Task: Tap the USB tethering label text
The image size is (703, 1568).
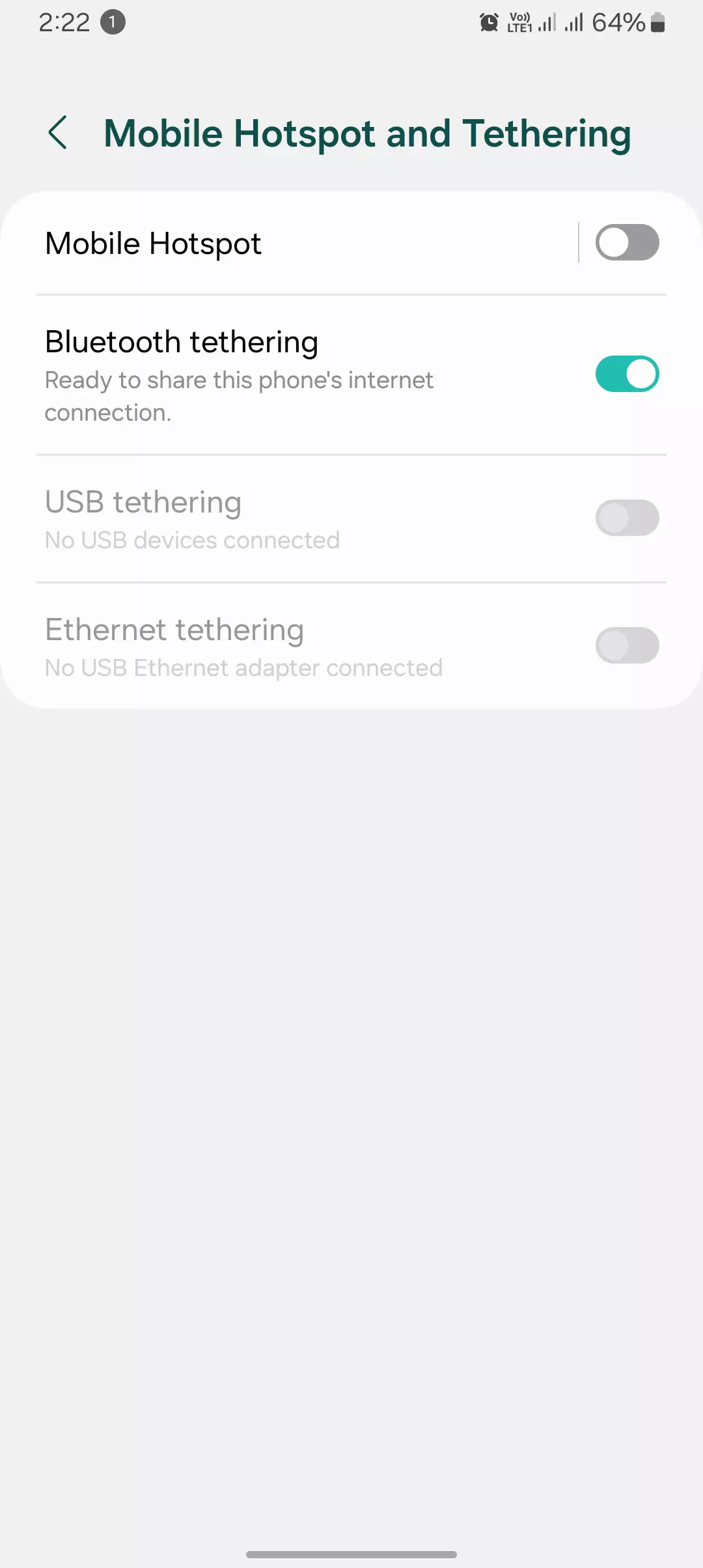Action: (x=143, y=501)
